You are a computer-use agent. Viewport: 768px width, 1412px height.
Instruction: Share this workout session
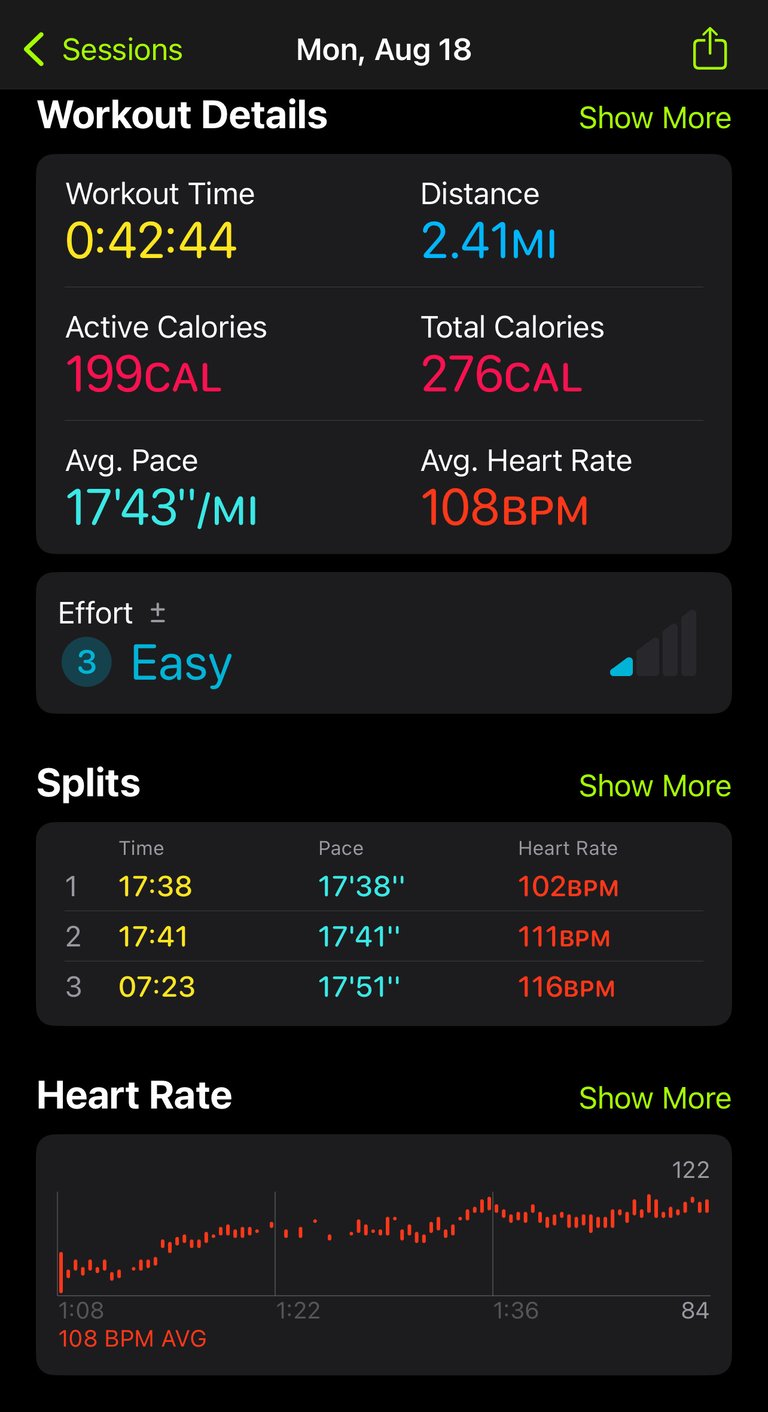(x=709, y=48)
